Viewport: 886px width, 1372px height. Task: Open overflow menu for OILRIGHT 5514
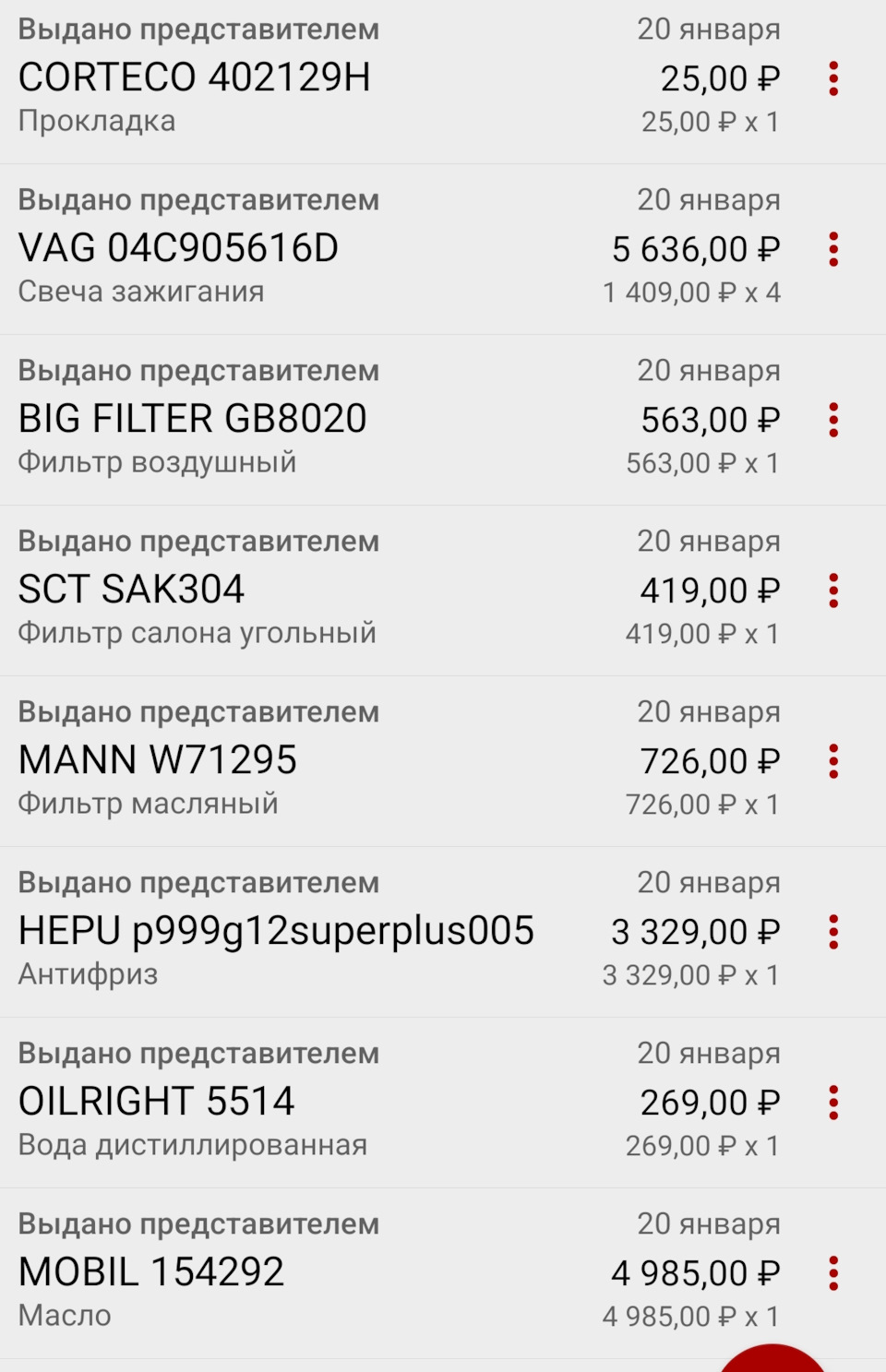(x=833, y=1103)
